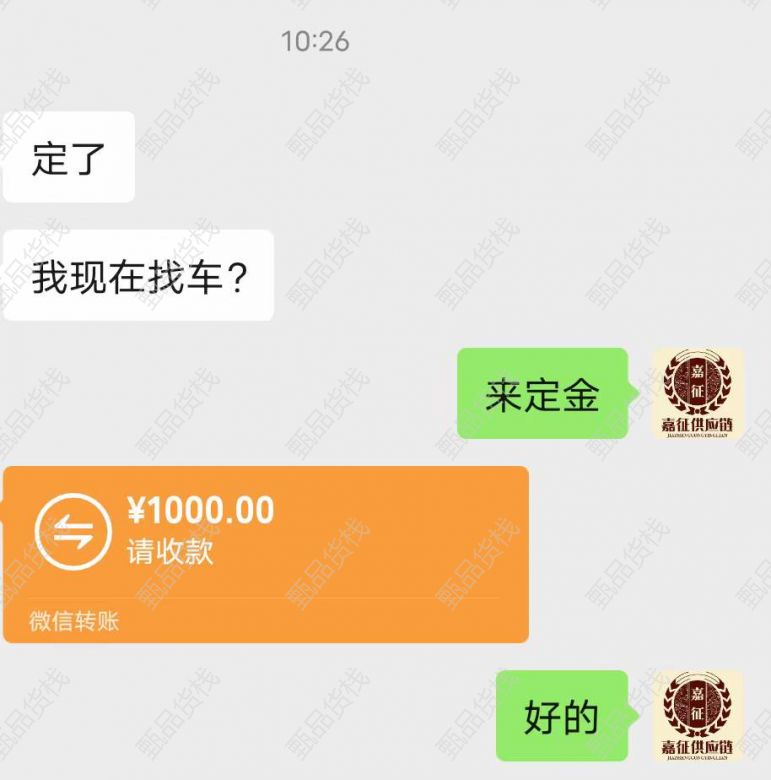Tap the avatar beside the 好的 message
Viewport: 771px width, 780px height.
pyautogui.click(x=697, y=716)
